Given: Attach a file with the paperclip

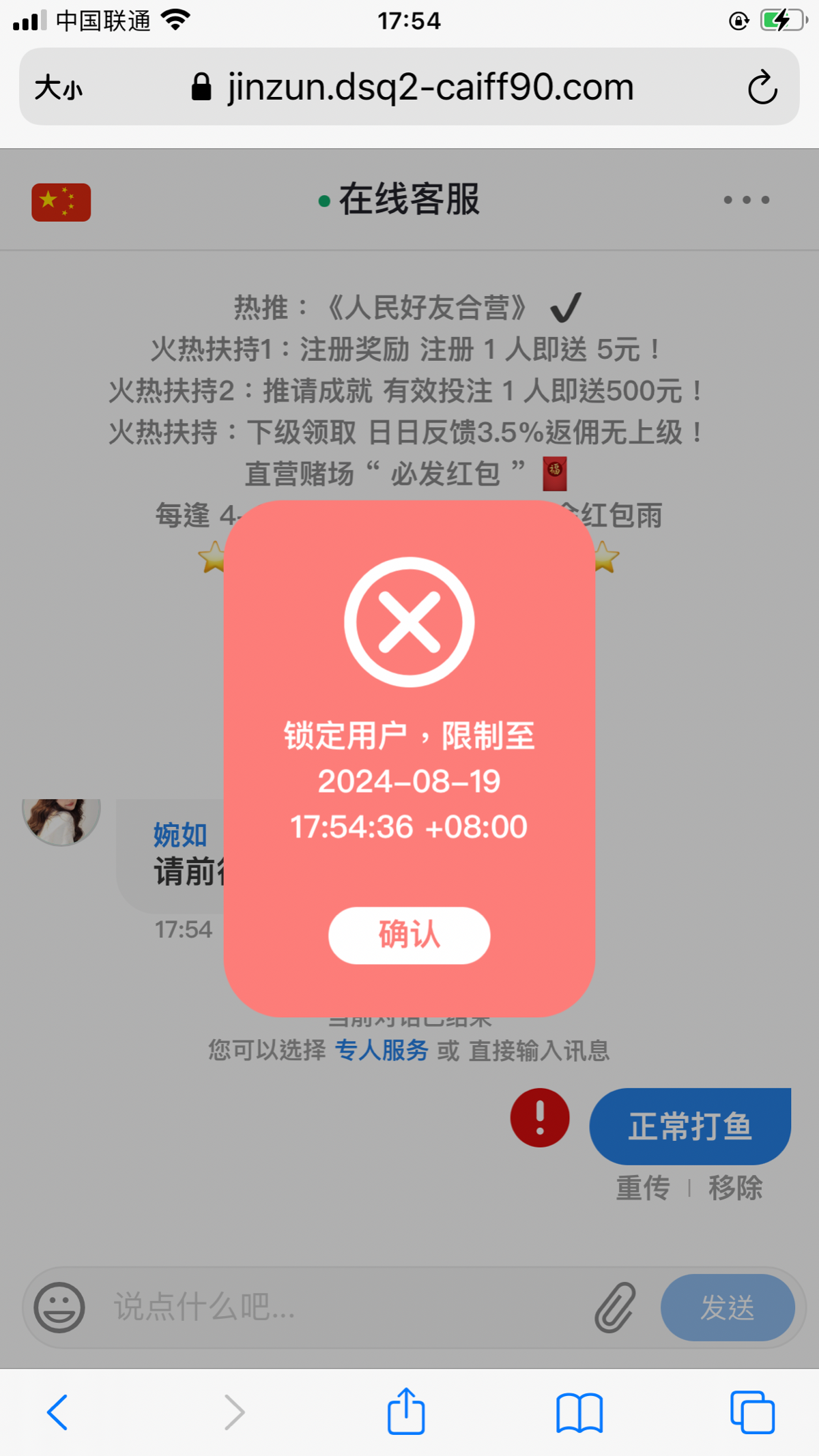Looking at the screenshot, I should coord(615,1307).
